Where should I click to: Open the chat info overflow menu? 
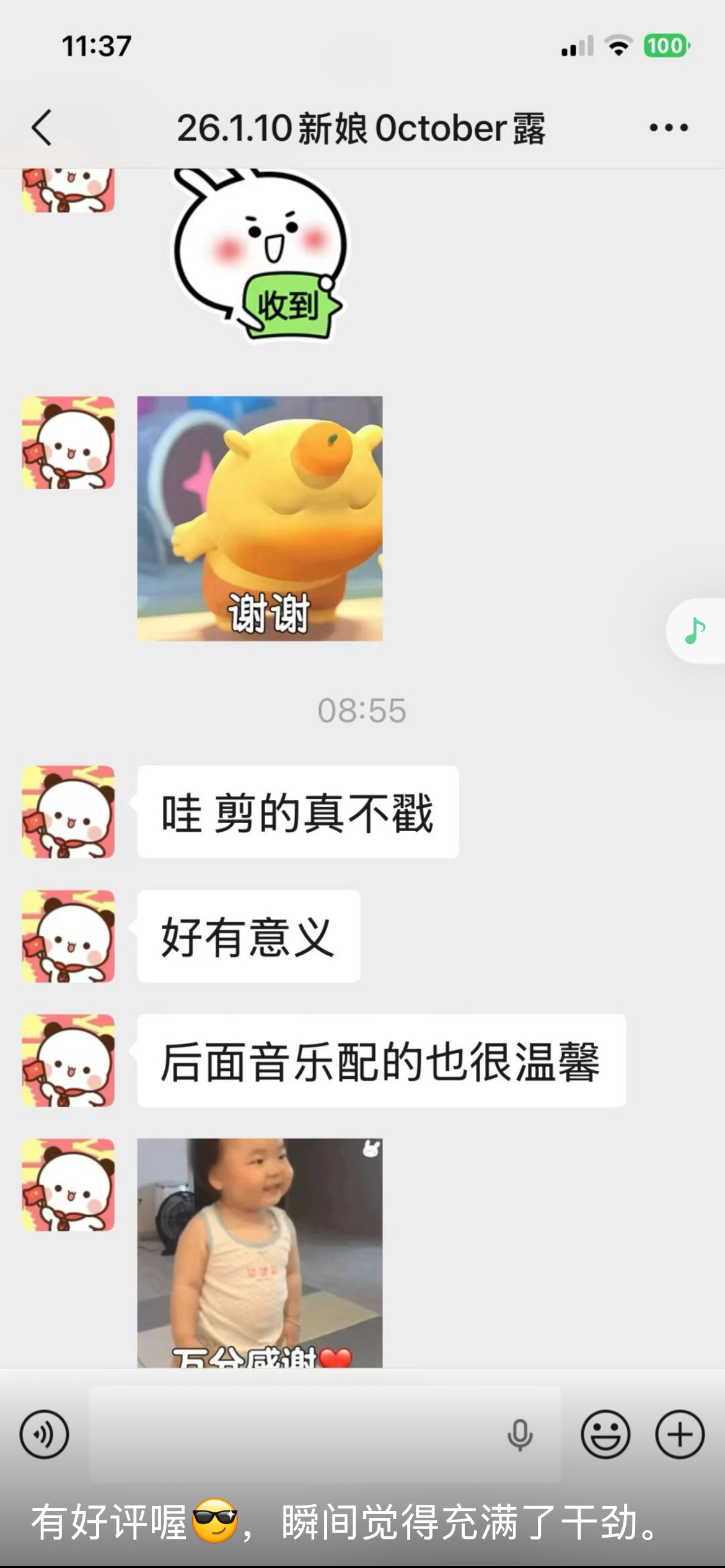(668, 128)
